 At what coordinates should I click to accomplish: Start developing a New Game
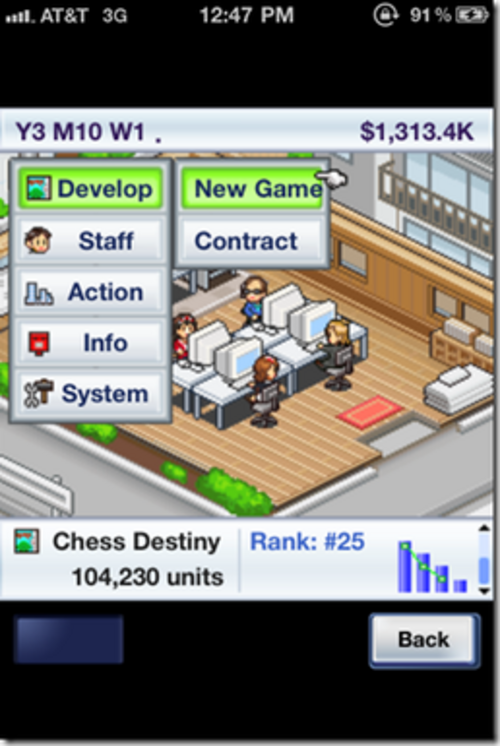point(253,188)
